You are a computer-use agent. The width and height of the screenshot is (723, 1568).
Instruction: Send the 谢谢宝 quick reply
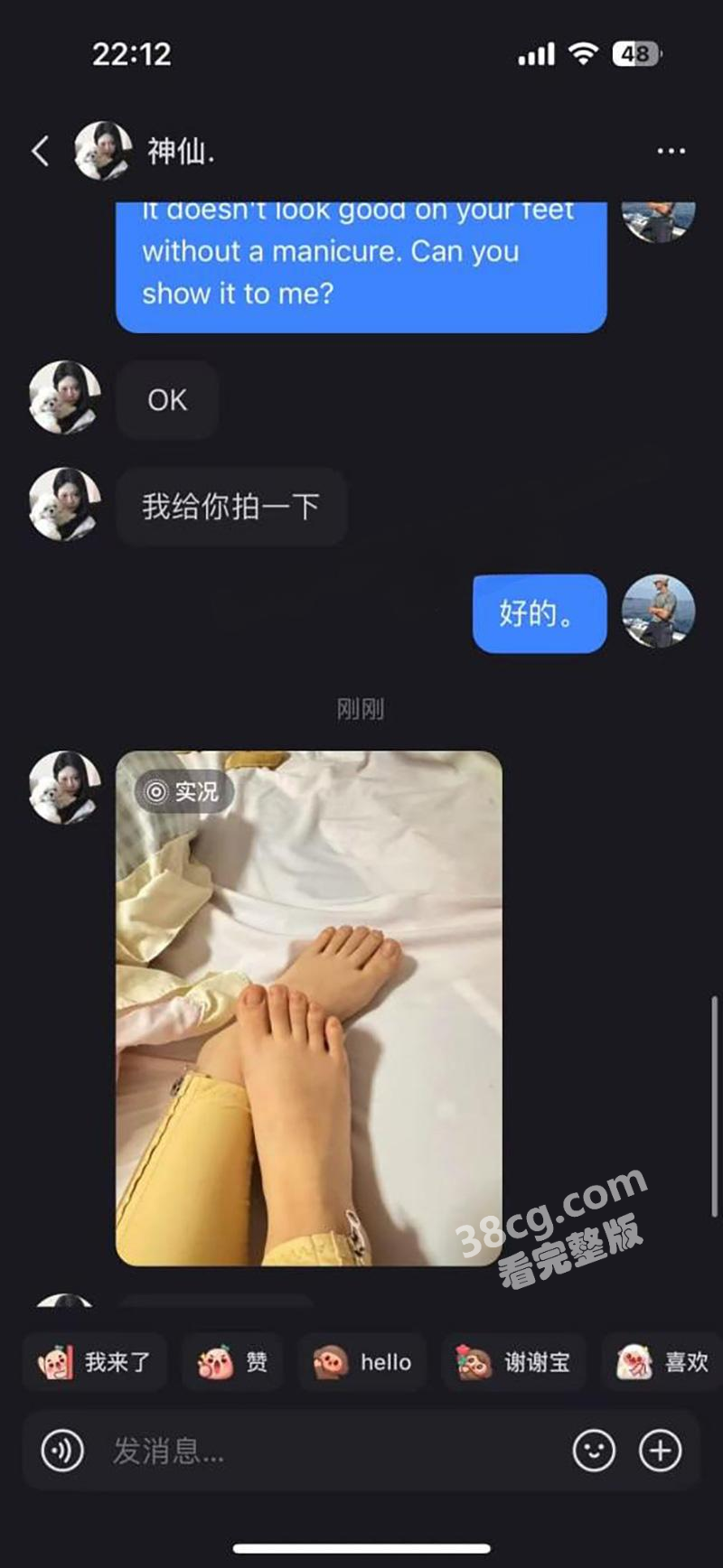[x=513, y=1362]
